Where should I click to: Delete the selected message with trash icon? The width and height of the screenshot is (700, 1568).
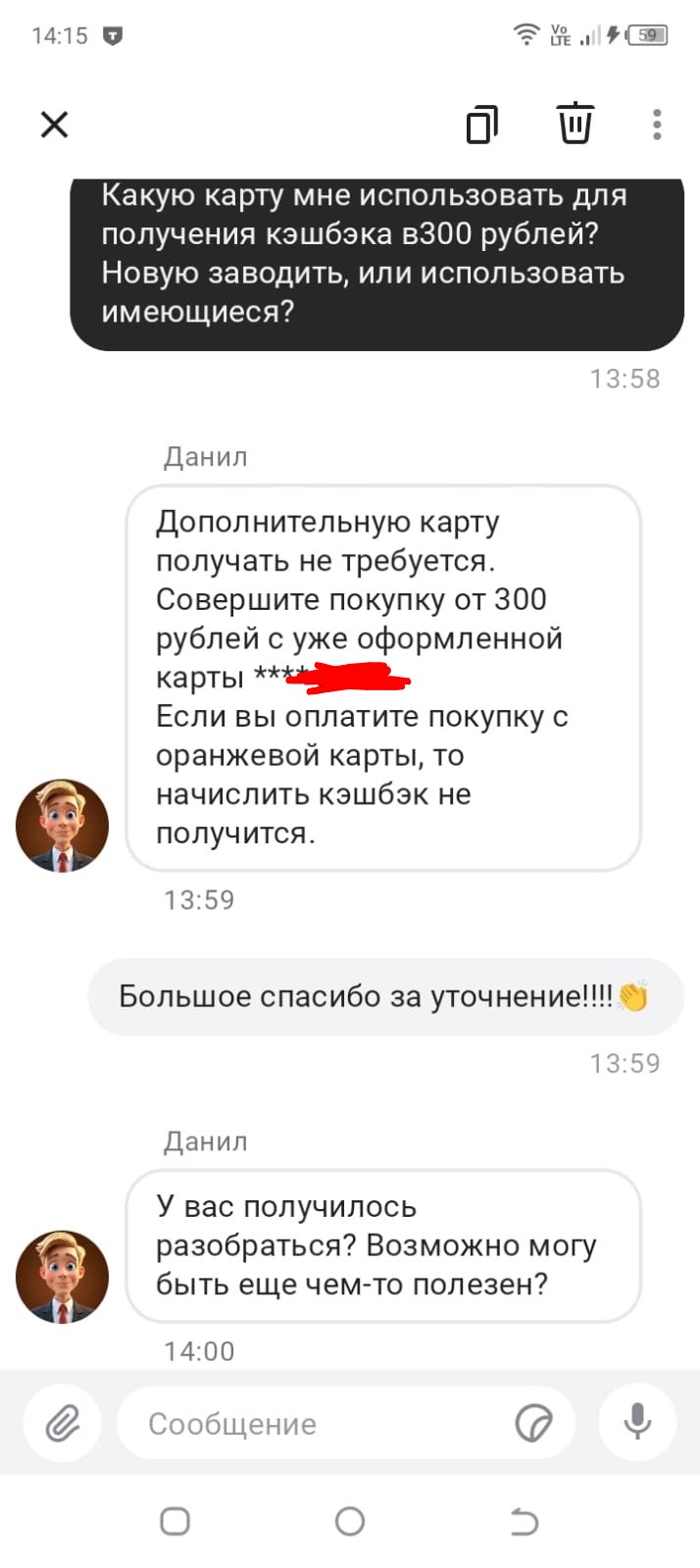[575, 124]
